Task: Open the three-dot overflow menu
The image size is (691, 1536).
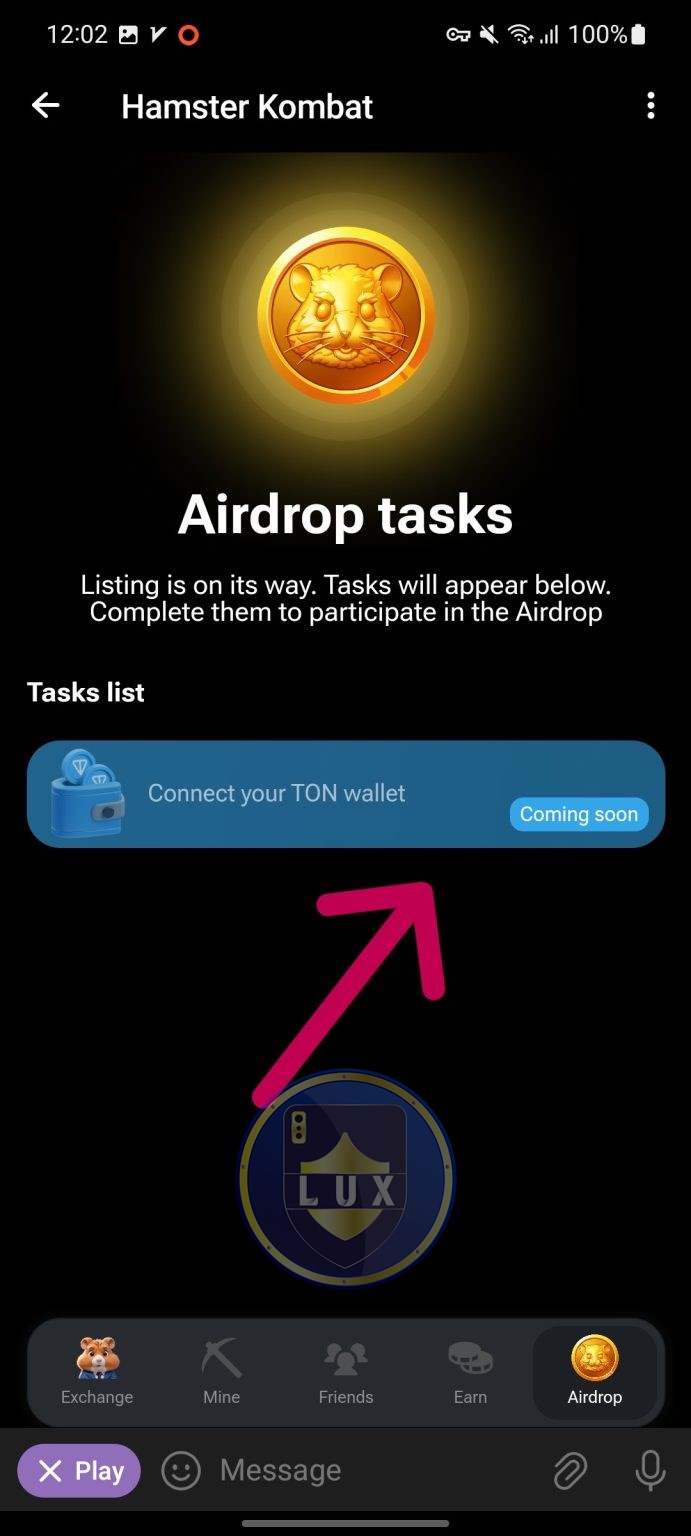Action: [x=651, y=106]
